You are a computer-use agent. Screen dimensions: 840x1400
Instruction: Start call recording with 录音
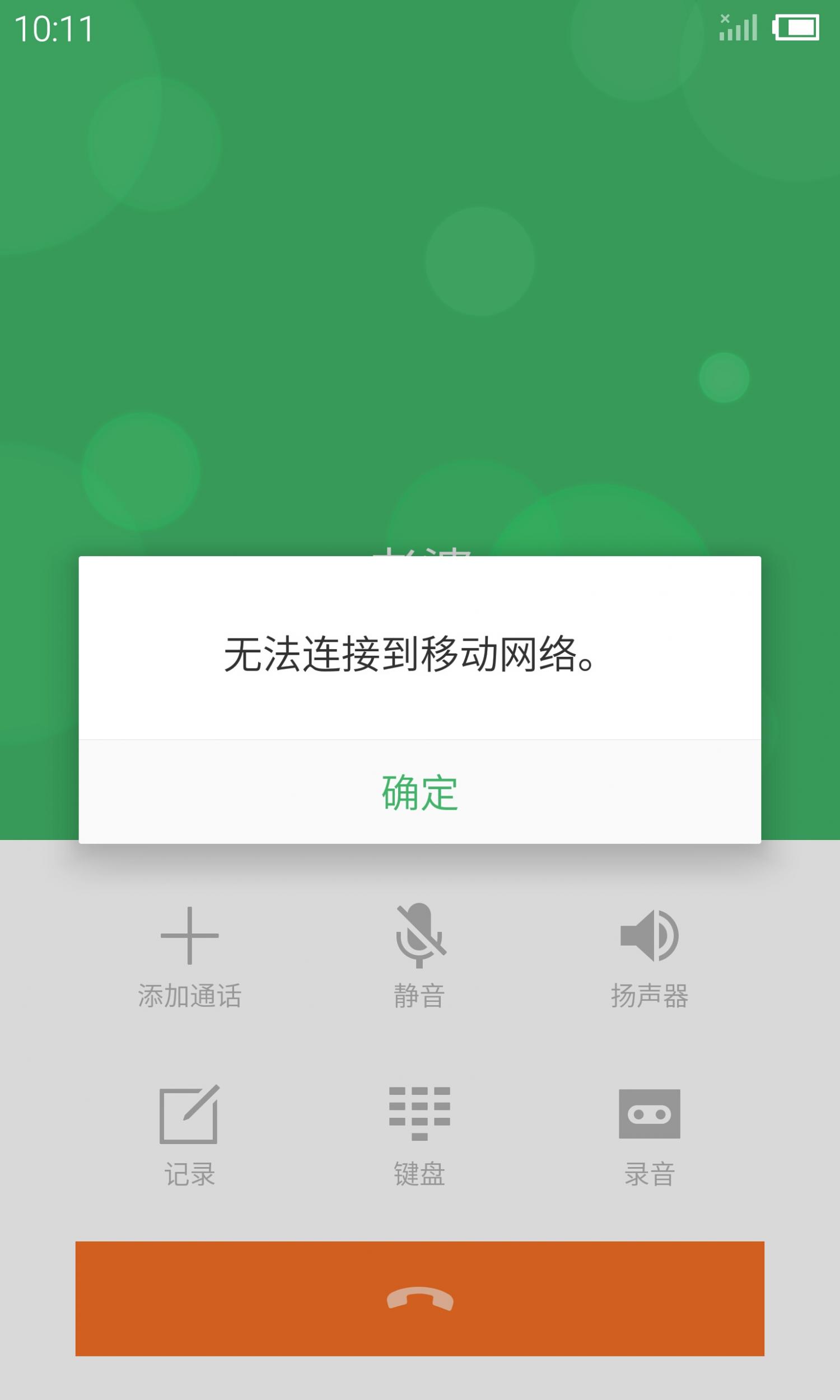[649, 1135]
